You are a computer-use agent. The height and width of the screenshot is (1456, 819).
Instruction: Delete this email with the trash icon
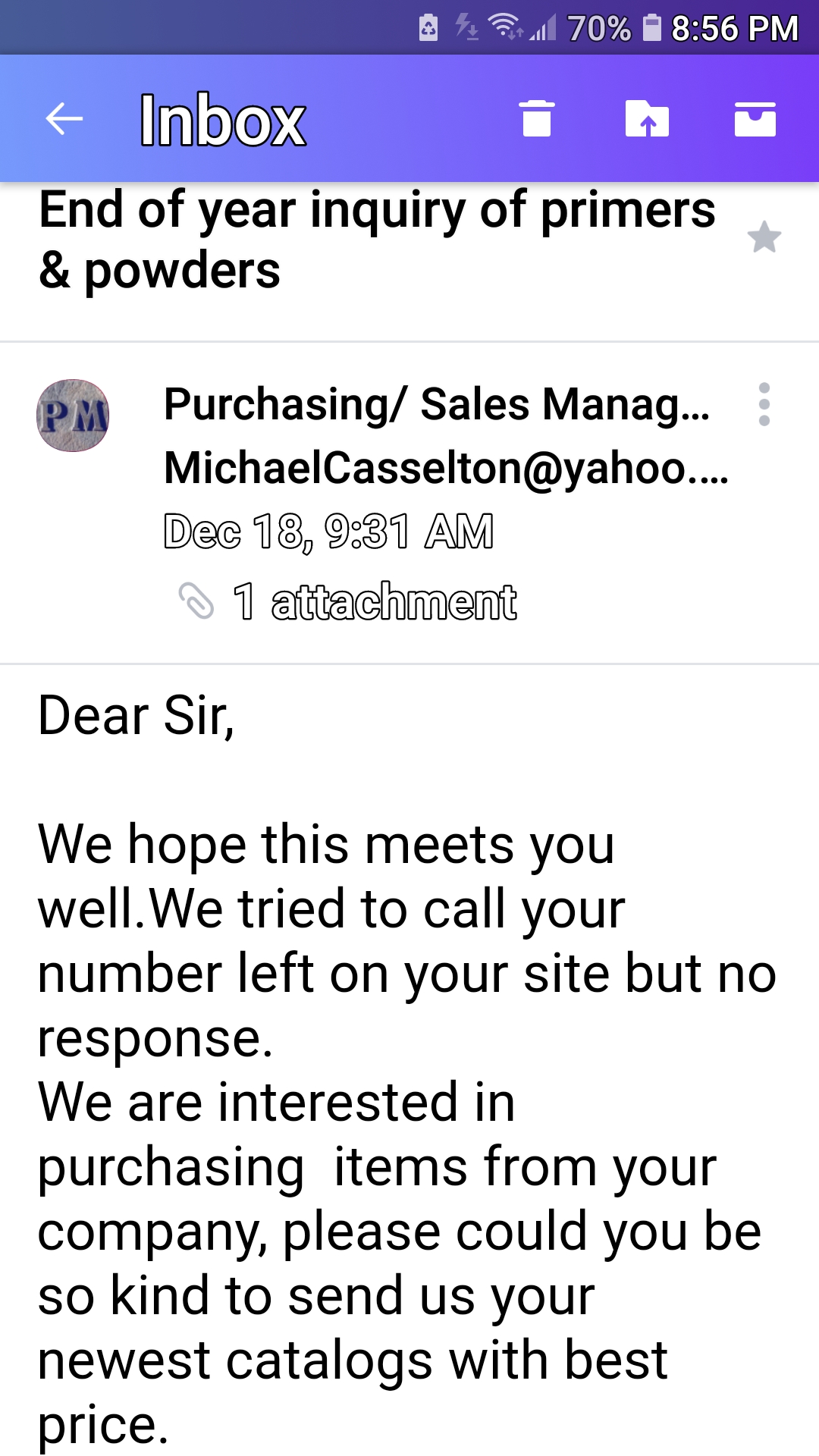coord(537,119)
